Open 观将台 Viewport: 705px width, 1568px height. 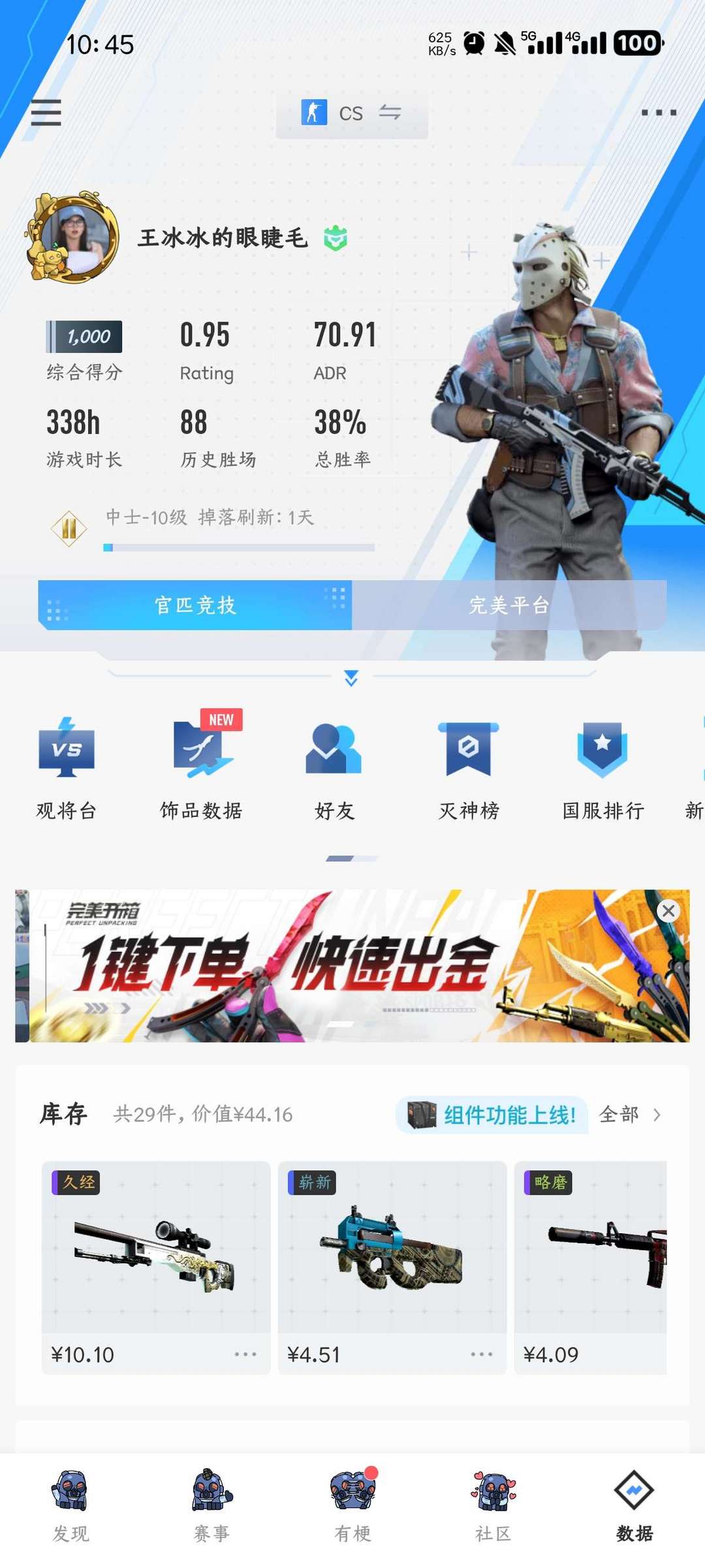(x=67, y=769)
